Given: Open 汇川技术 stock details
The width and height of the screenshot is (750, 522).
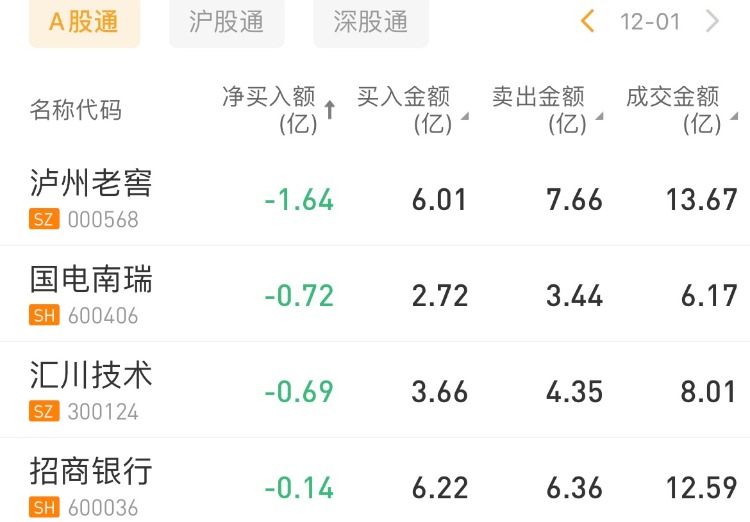Looking at the screenshot, I should (92, 389).
